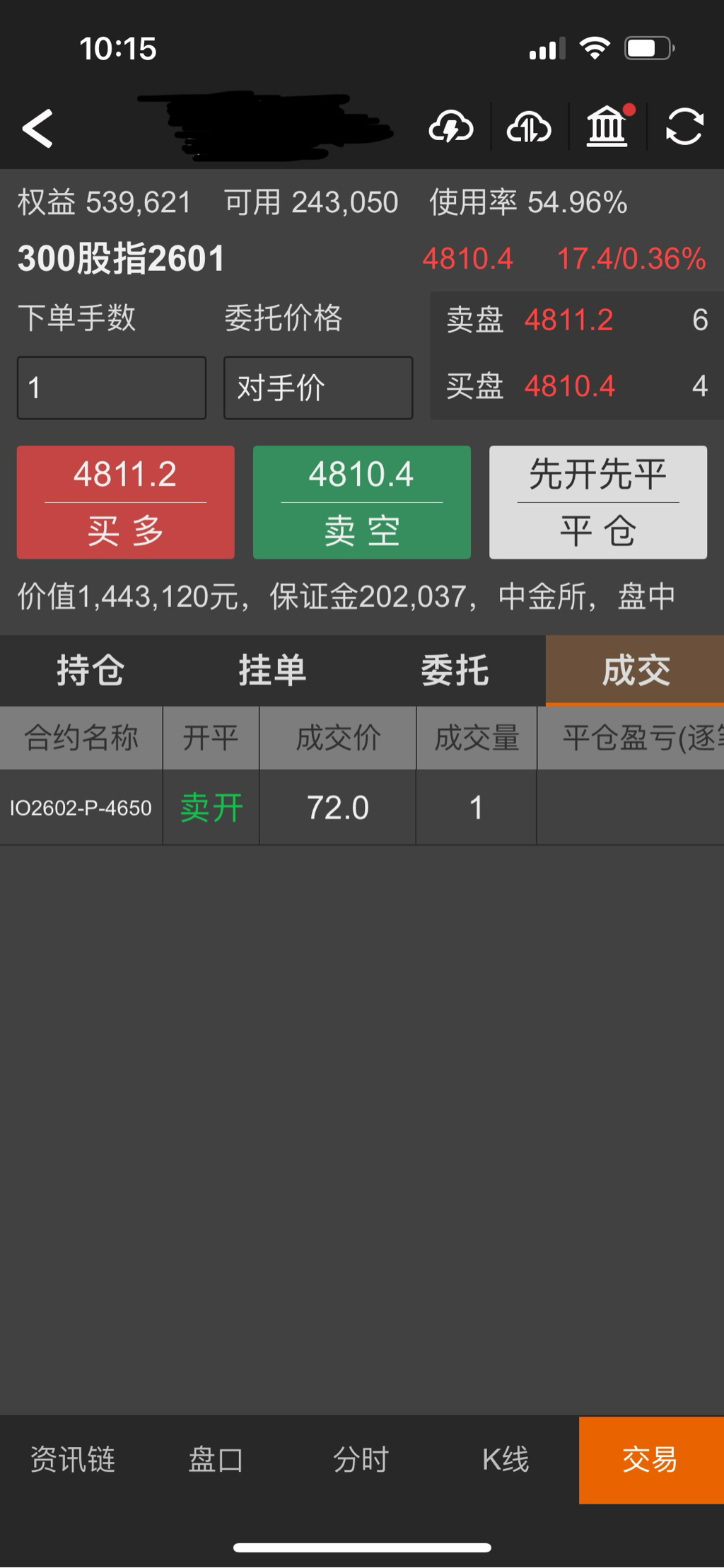The width and height of the screenshot is (724, 1568).
Task: Switch to the 挂单 tab
Action: click(x=272, y=670)
